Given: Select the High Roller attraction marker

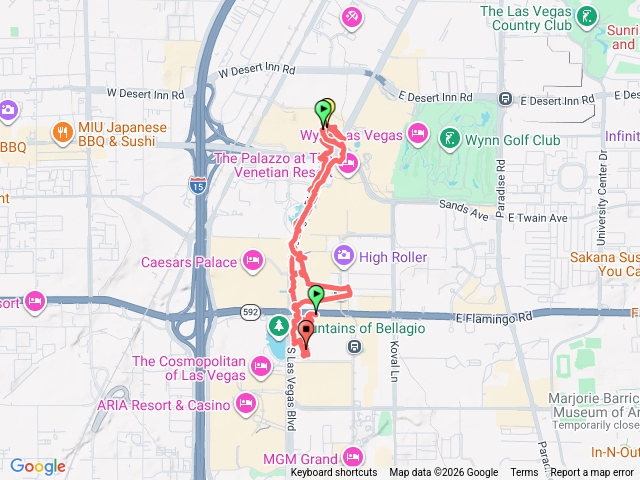Looking at the screenshot, I should click(345, 257).
